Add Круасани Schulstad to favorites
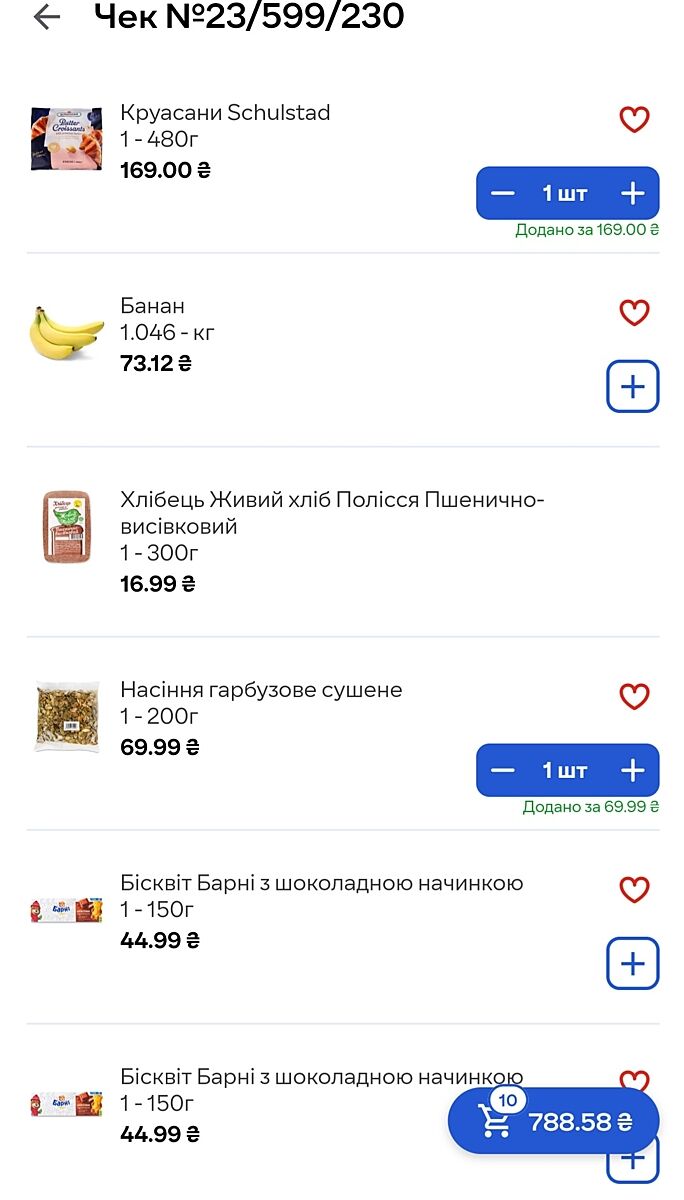The height and width of the screenshot is (1200, 684). click(x=634, y=120)
